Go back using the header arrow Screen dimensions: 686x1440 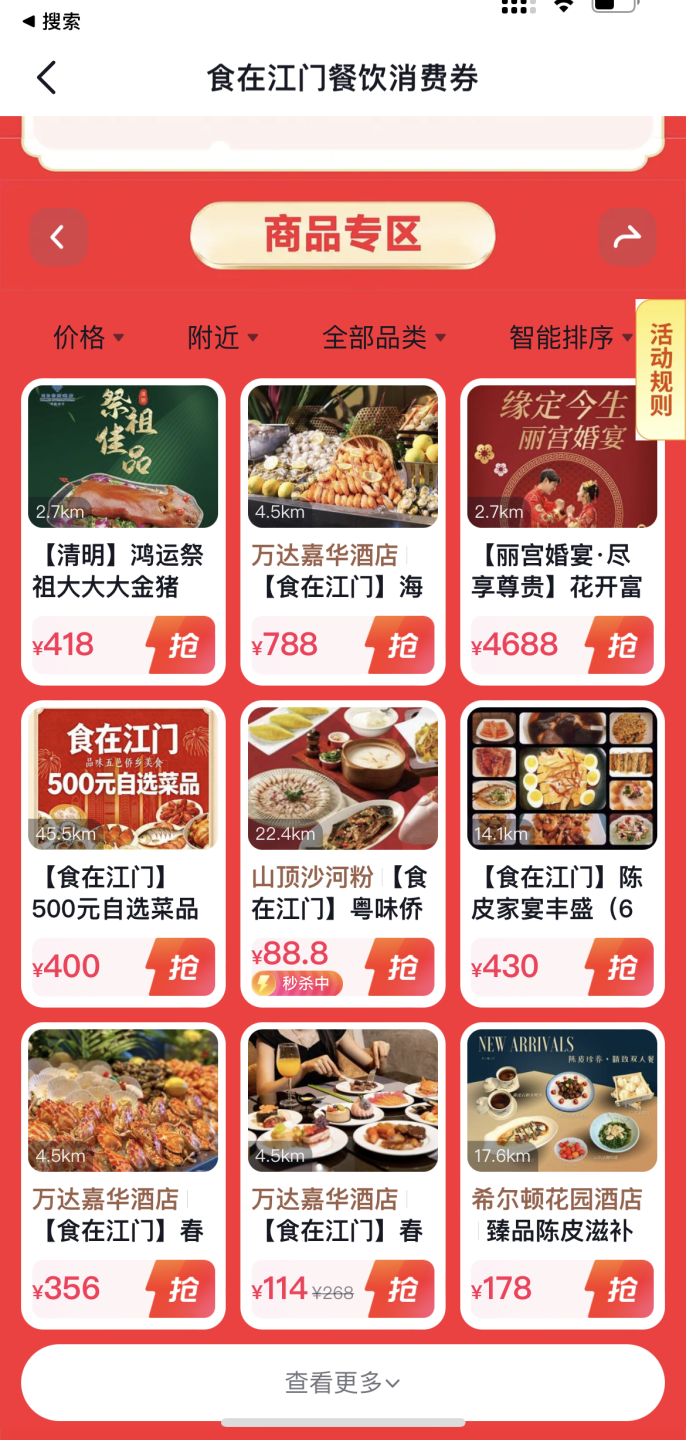point(47,77)
